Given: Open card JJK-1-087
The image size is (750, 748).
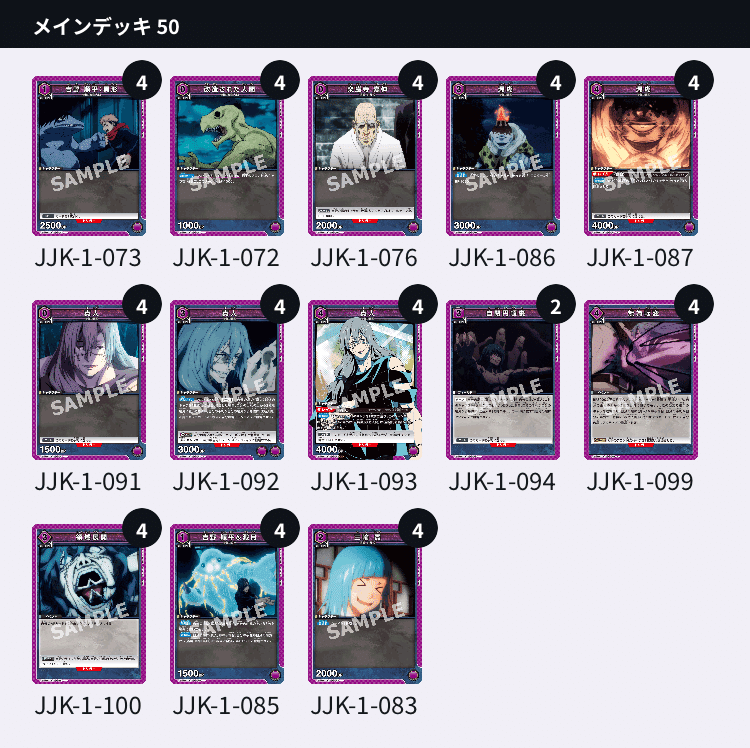Looking at the screenshot, I should point(641,156).
